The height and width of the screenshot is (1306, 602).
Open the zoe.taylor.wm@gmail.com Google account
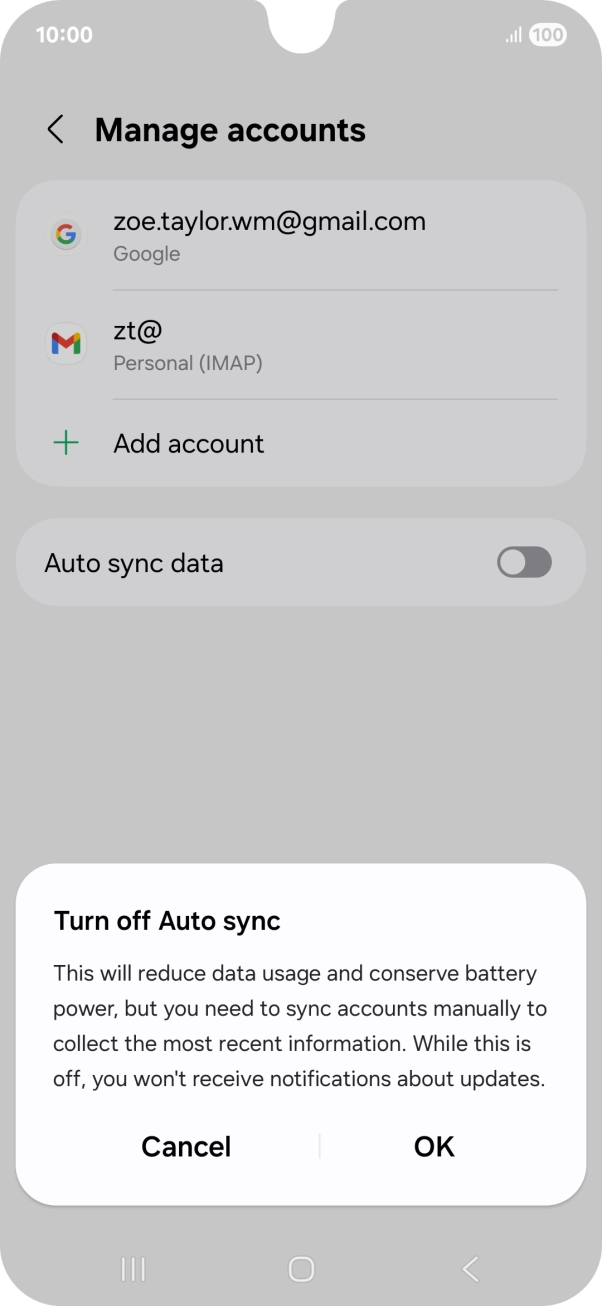(301, 236)
